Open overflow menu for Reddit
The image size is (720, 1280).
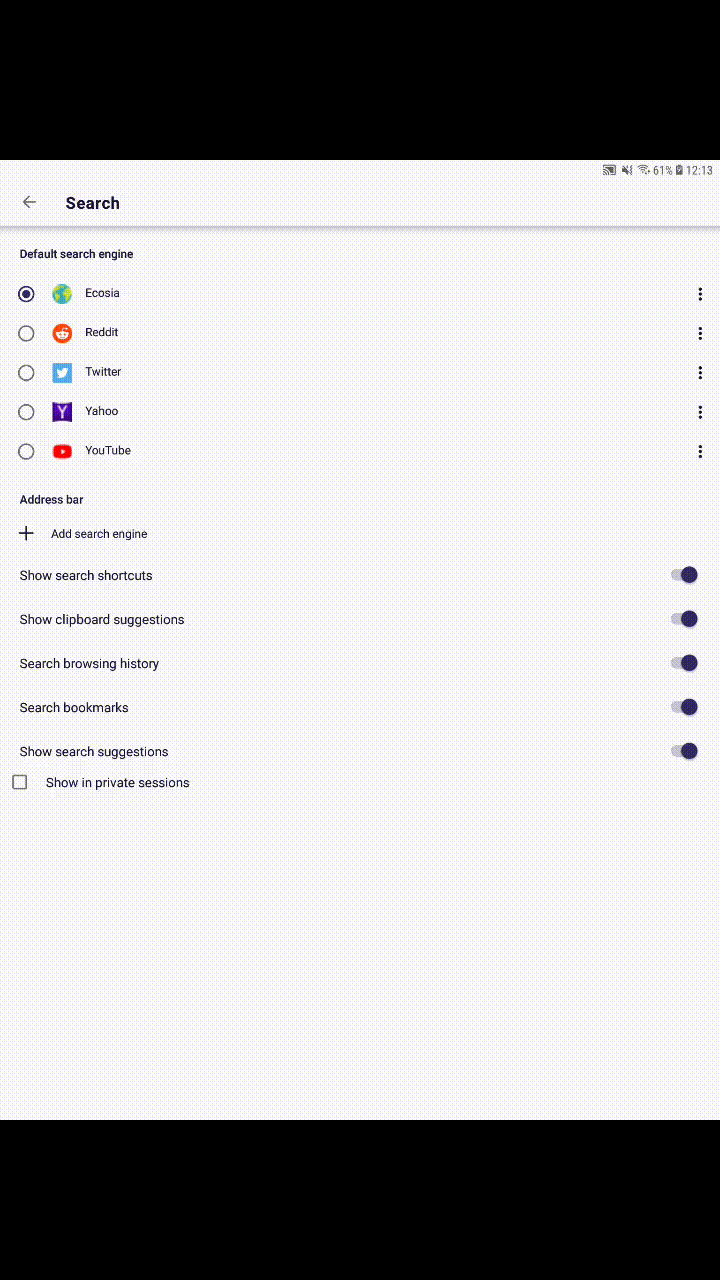700,333
